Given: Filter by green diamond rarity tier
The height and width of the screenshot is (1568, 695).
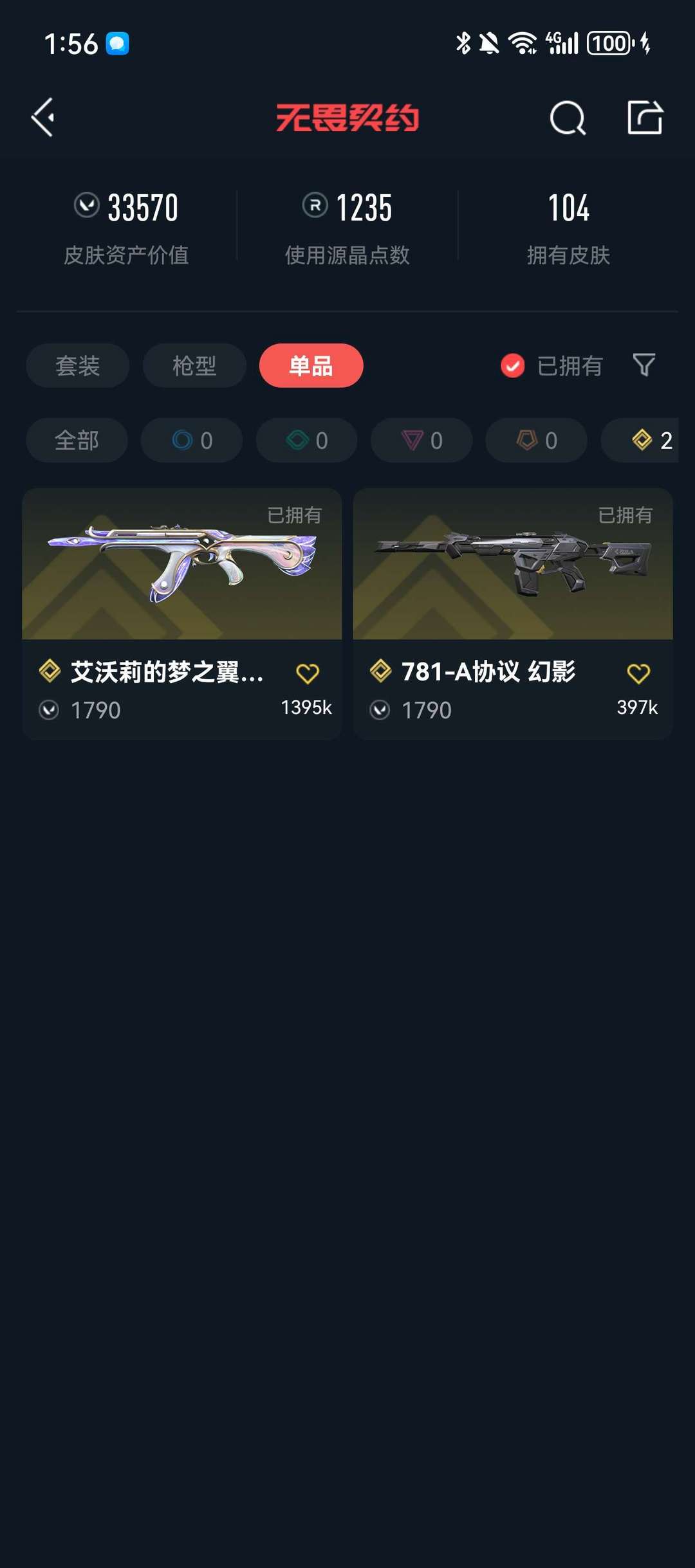Looking at the screenshot, I should pos(307,441).
